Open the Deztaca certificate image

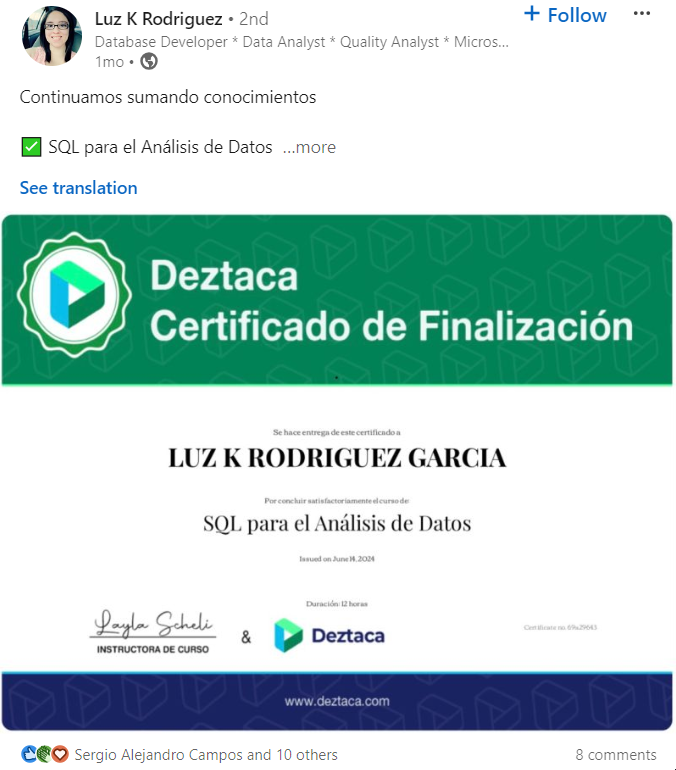[336, 470]
